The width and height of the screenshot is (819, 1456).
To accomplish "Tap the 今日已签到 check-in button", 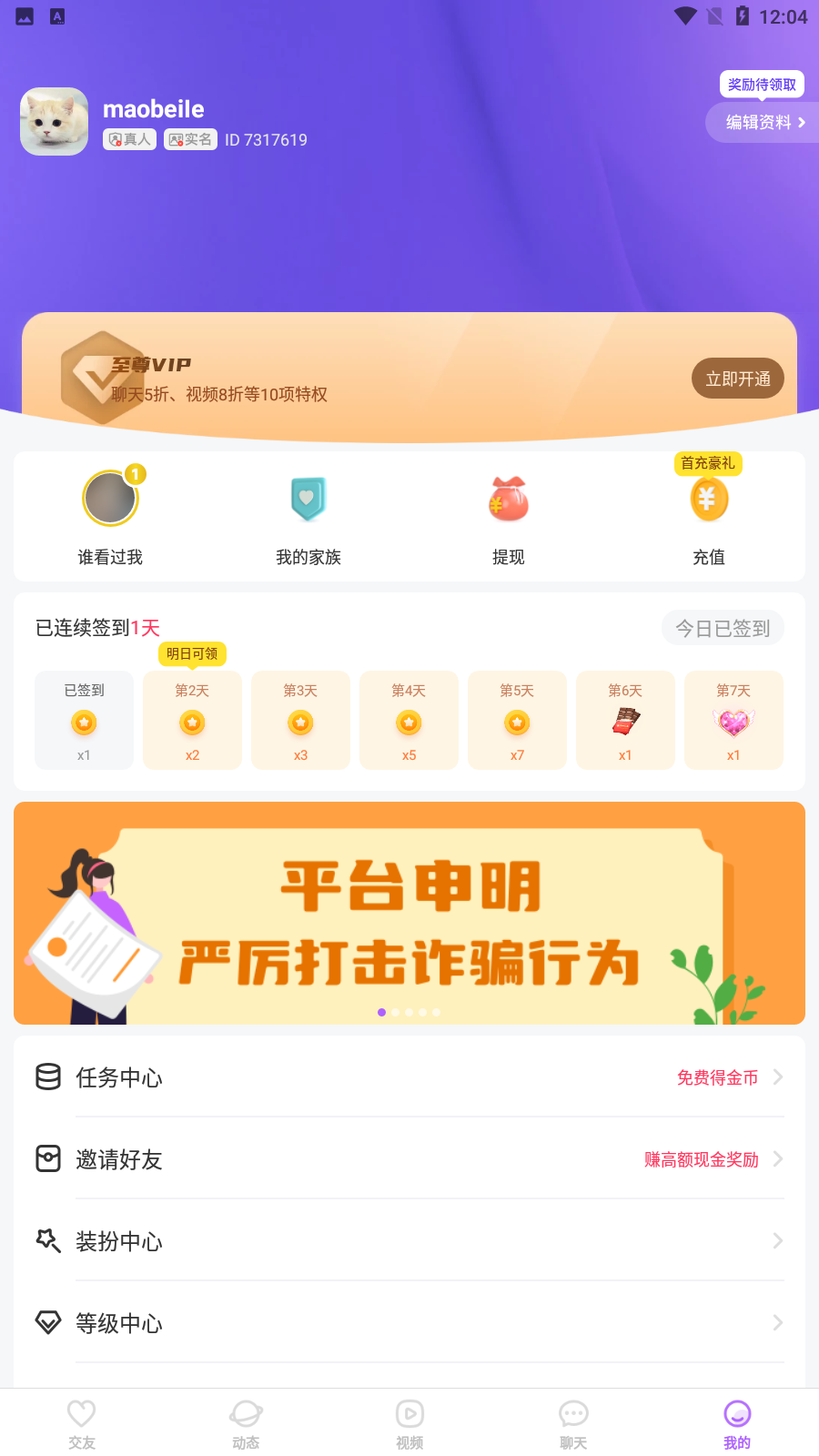I will coord(723,628).
